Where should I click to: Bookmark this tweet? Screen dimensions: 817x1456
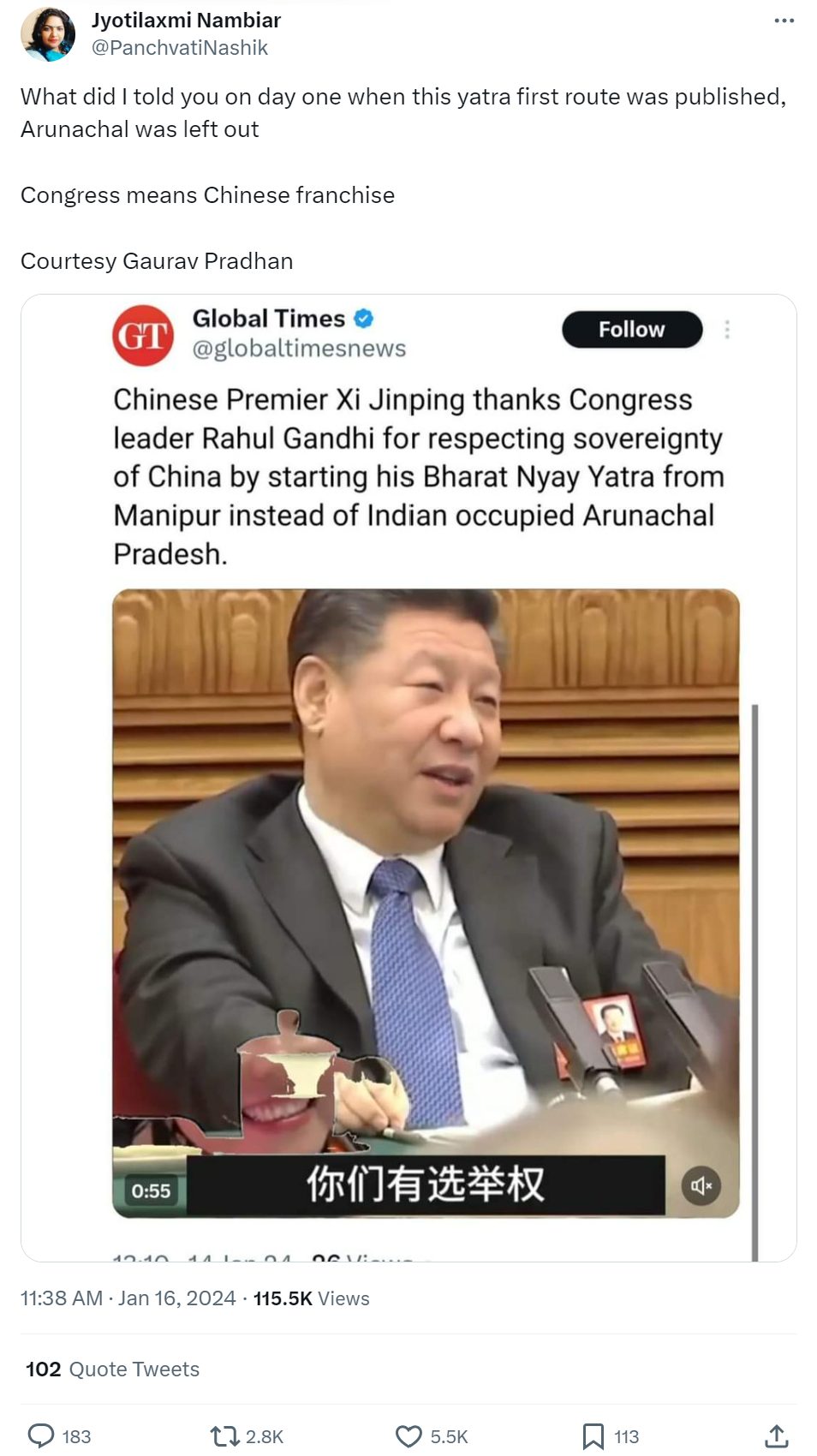pos(593,1435)
